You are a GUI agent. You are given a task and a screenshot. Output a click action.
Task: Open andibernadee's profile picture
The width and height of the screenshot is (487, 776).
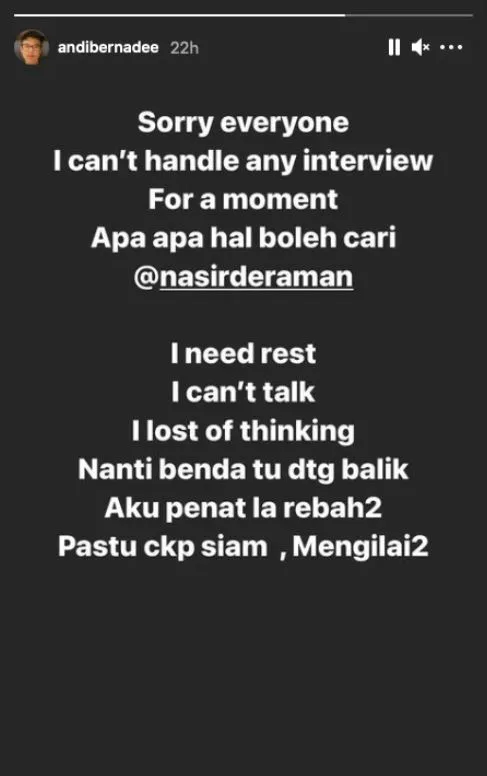31,48
